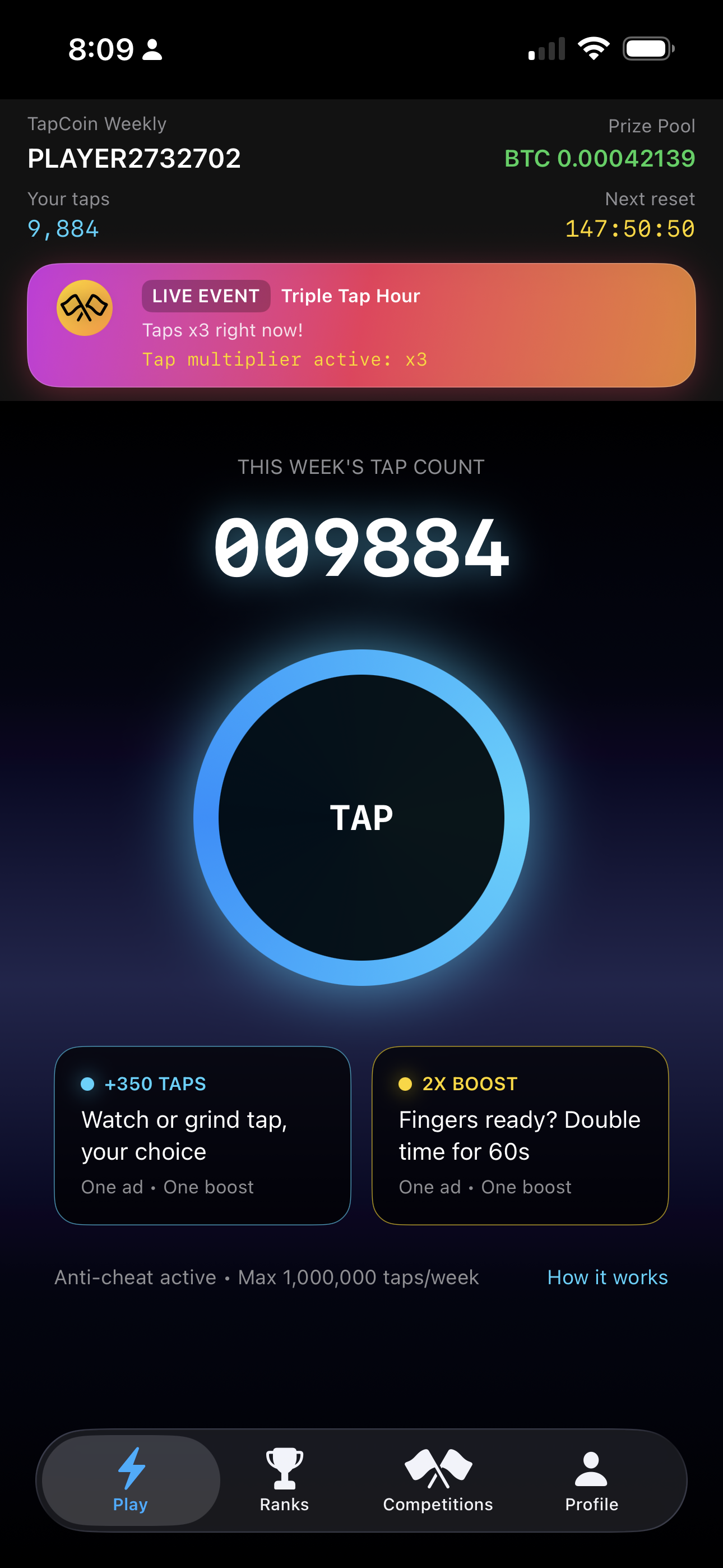Claim the +350 Taps ad boost
This screenshot has height=1568, width=723.
click(x=202, y=1135)
